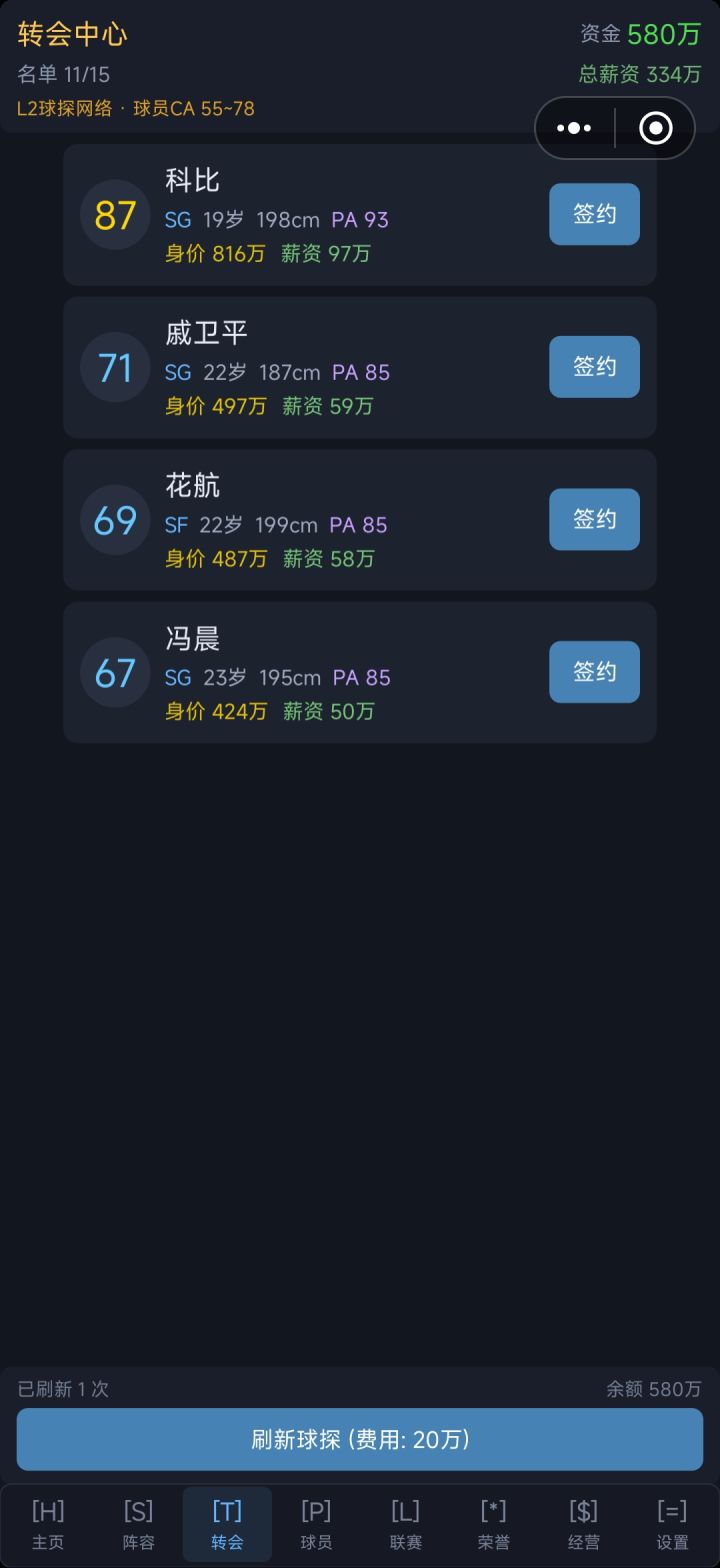Open the three-dot mini program menu

pyautogui.click(x=572, y=128)
